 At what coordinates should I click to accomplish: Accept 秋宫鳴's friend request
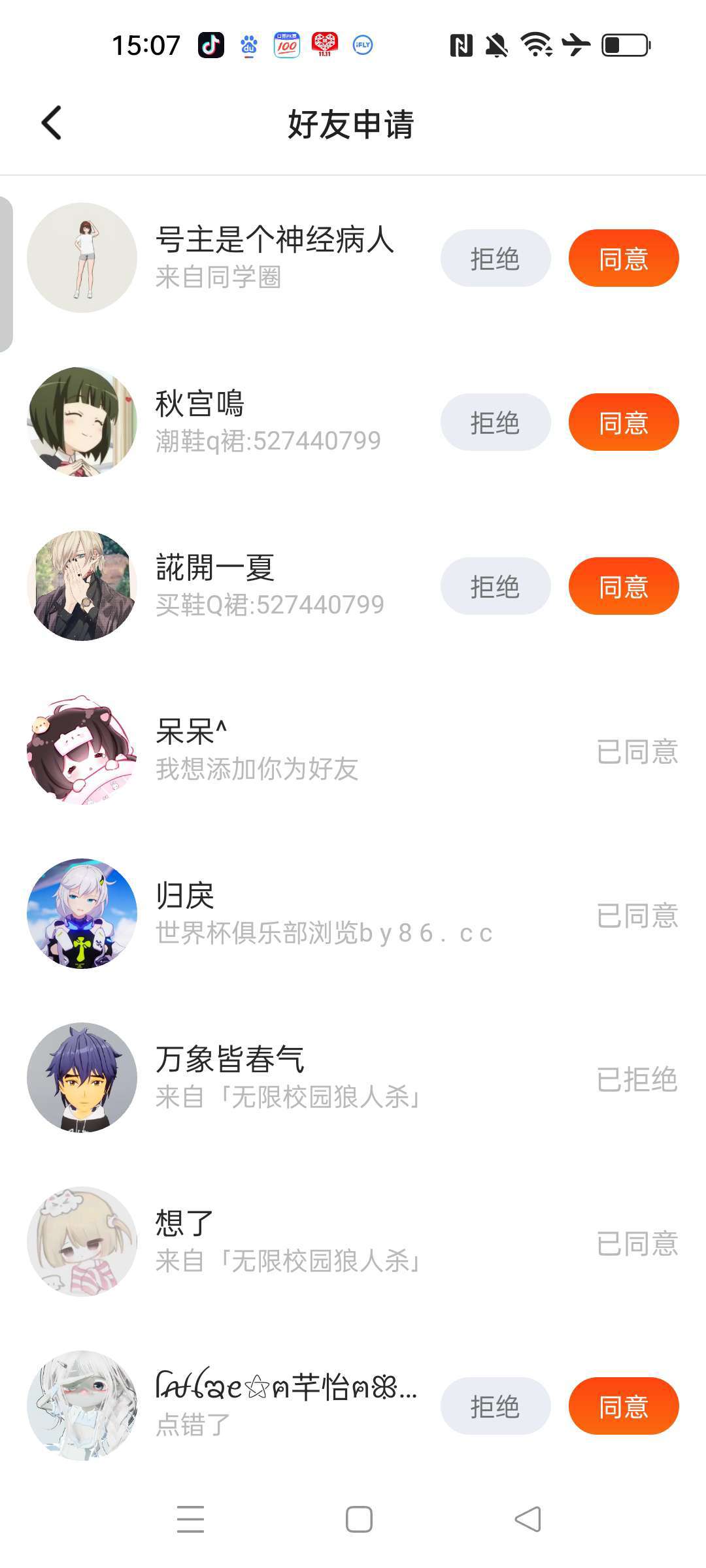623,422
